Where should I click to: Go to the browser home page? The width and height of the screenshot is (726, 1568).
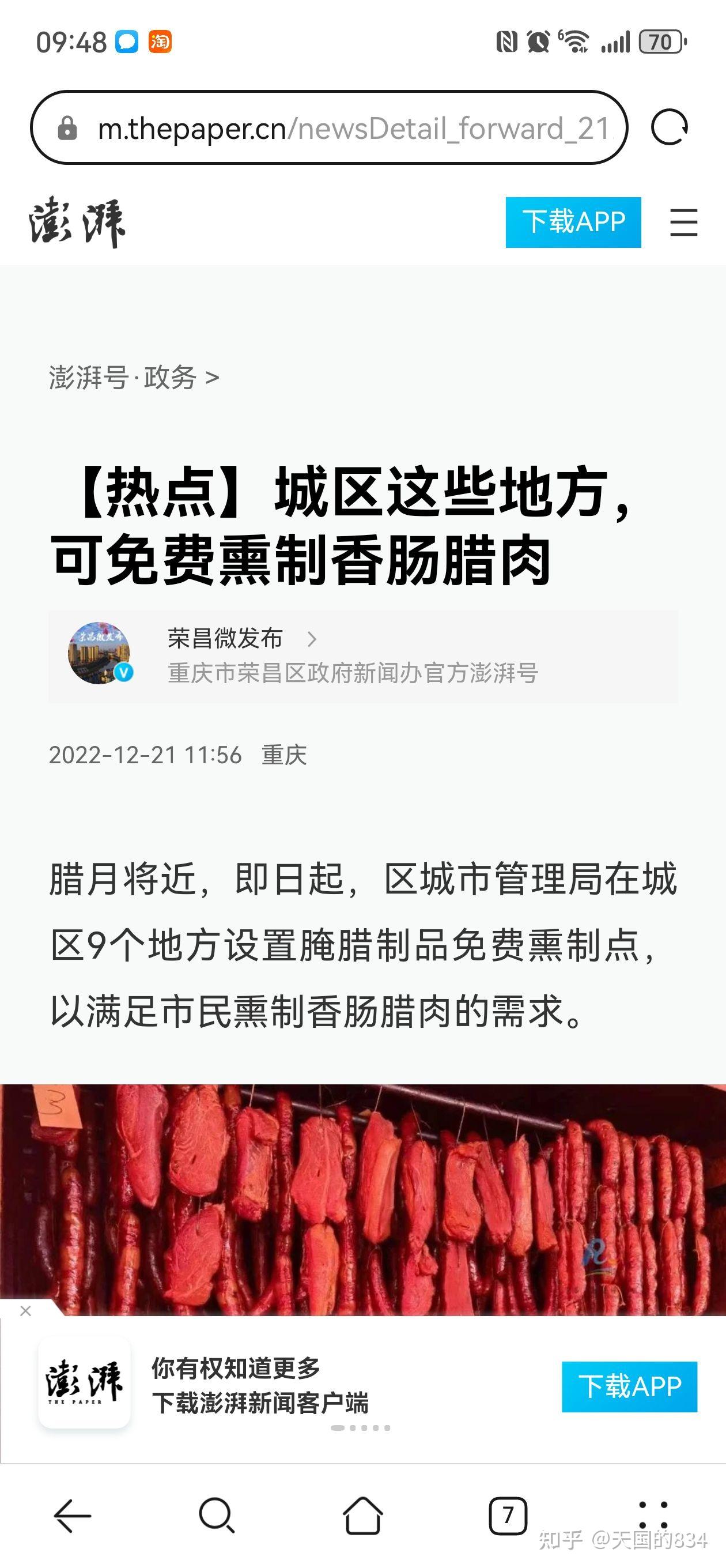pyautogui.click(x=362, y=1516)
